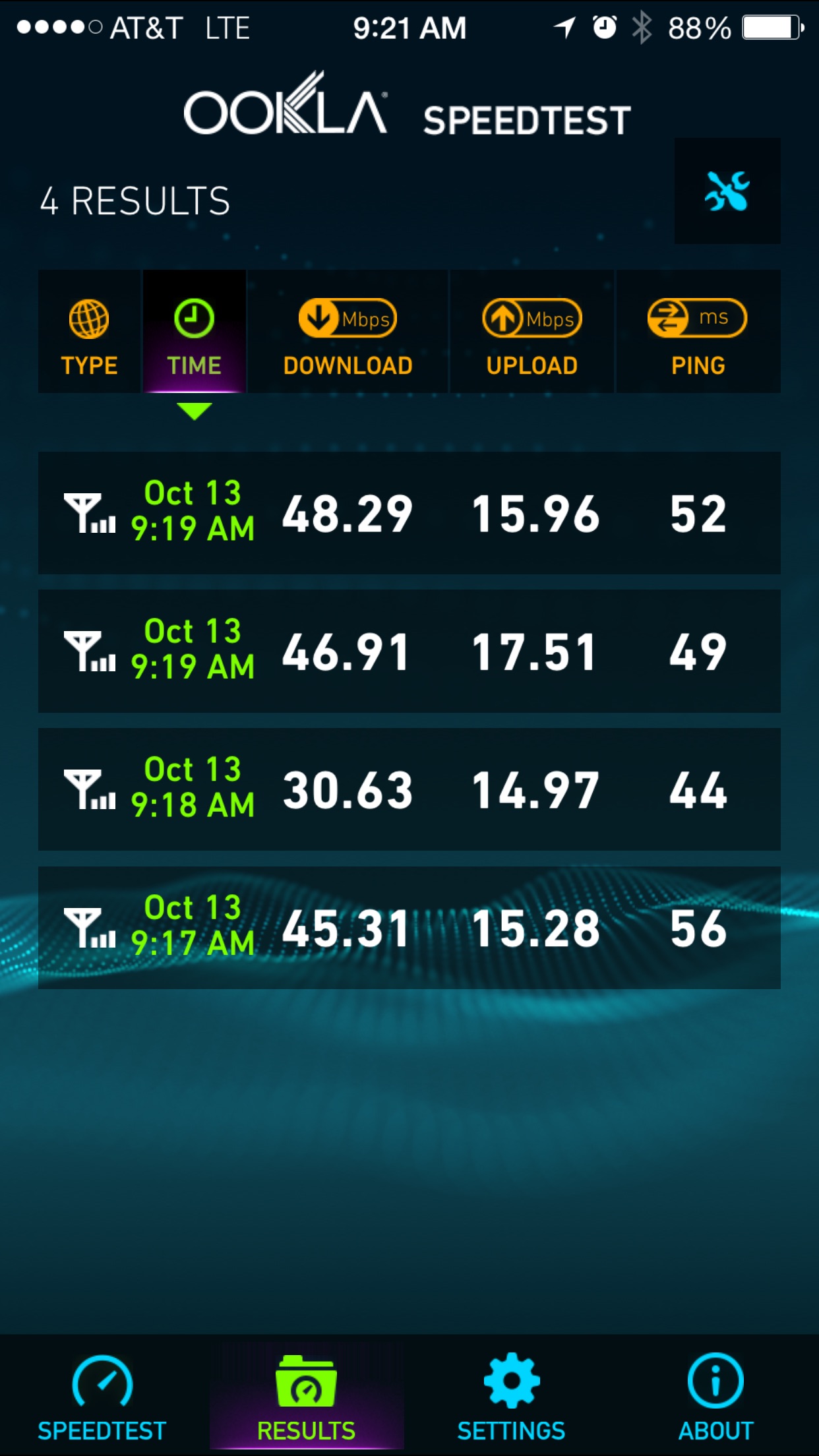Sort results by Time column
819x1456 pixels.
click(195, 332)
